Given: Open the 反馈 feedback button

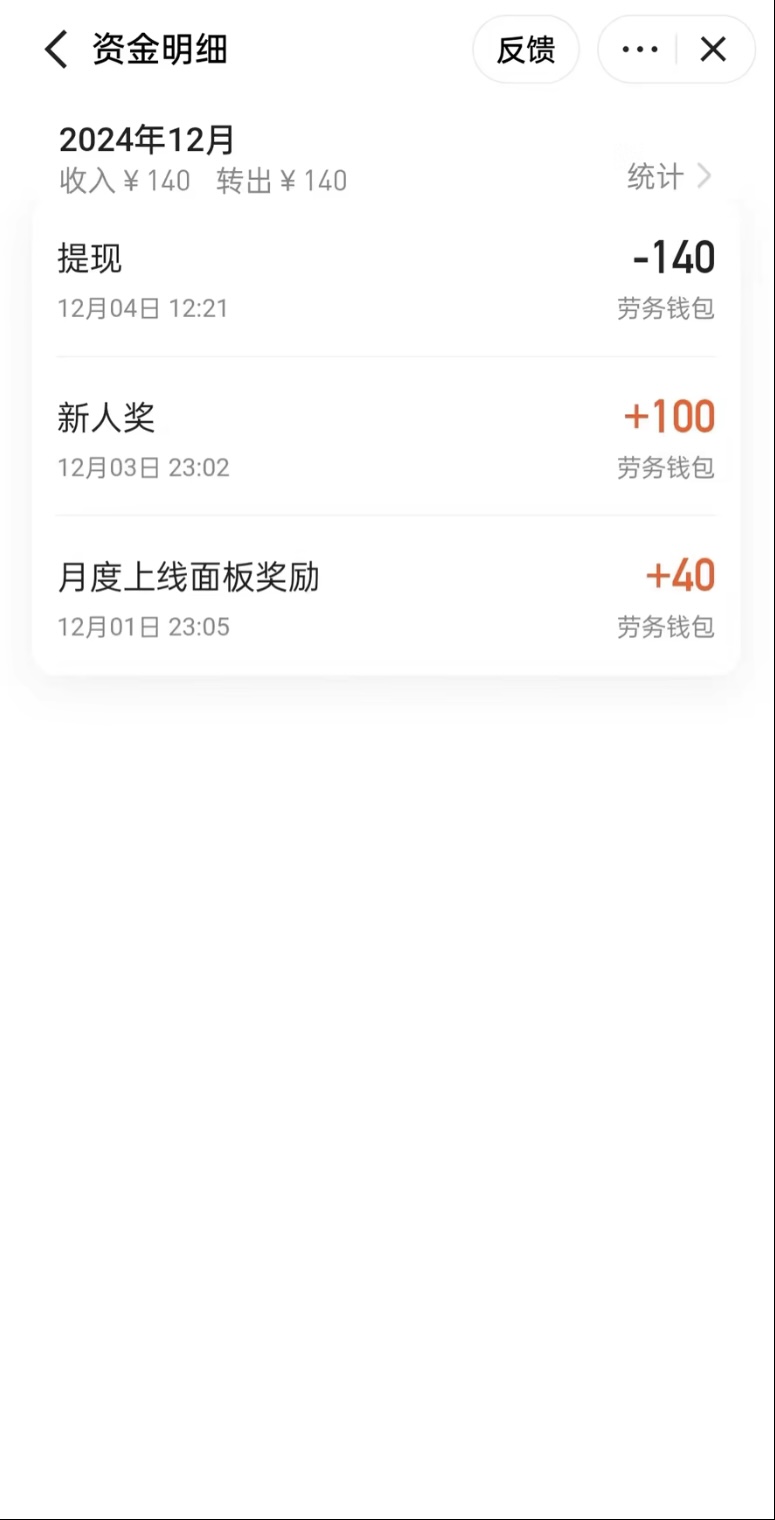Looking at the screenshot, I should click(x=526, y=48).
